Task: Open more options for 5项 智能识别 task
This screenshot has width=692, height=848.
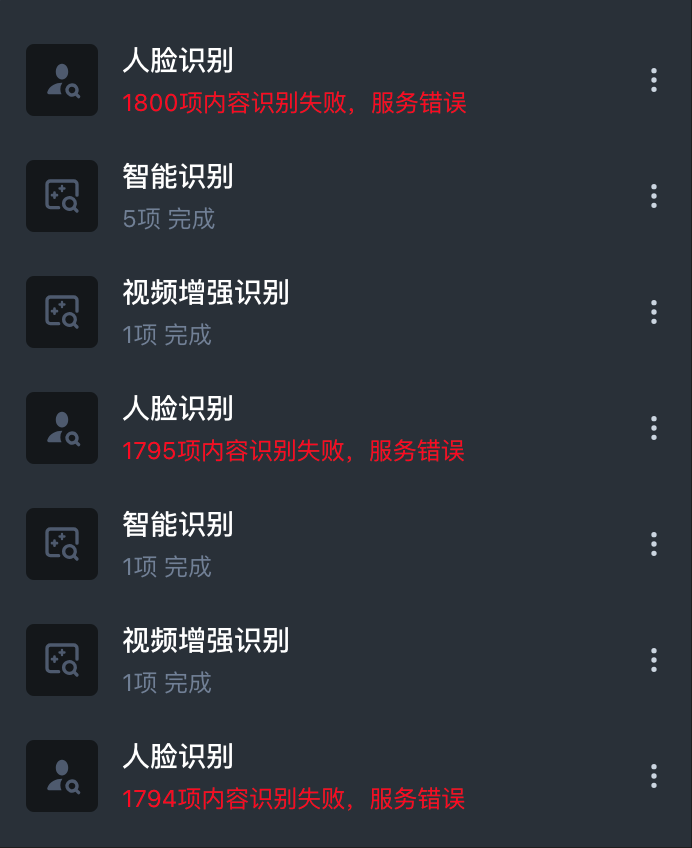Action: (654, 196)
